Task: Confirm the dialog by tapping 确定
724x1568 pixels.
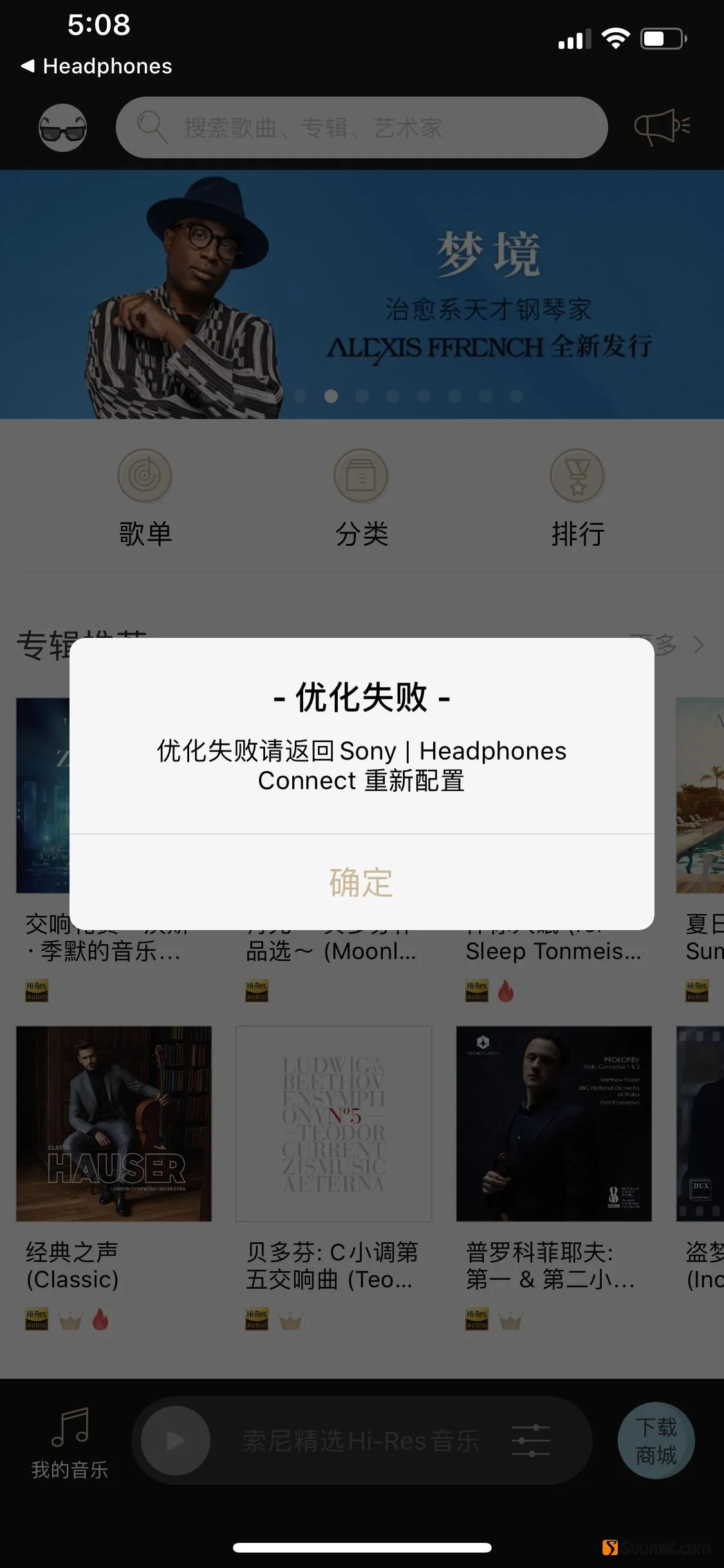Action: pos(361,882)
